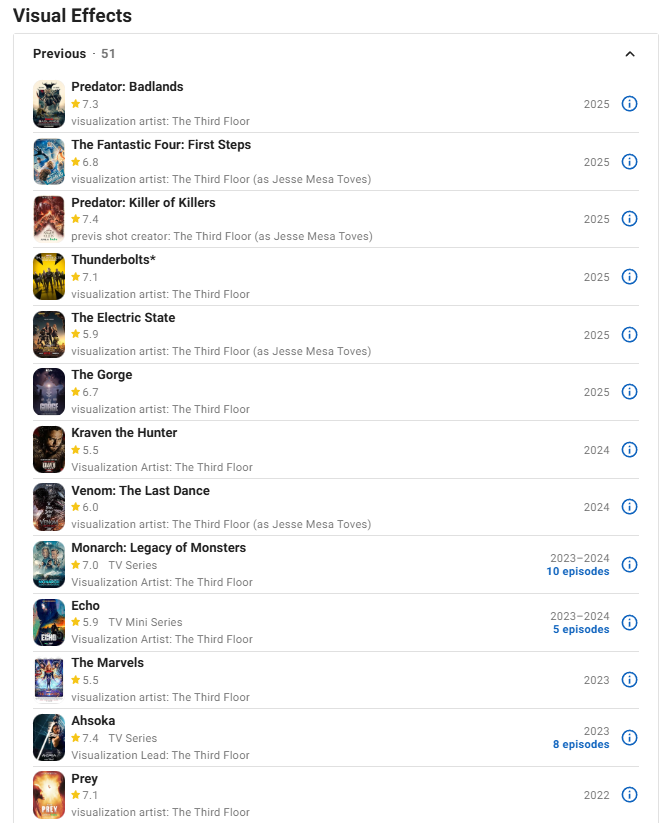View 8 episodes of Ahsoka
The height and width of the screenshot is (823, 664).
pyautogui.click(x=580, y=744)
